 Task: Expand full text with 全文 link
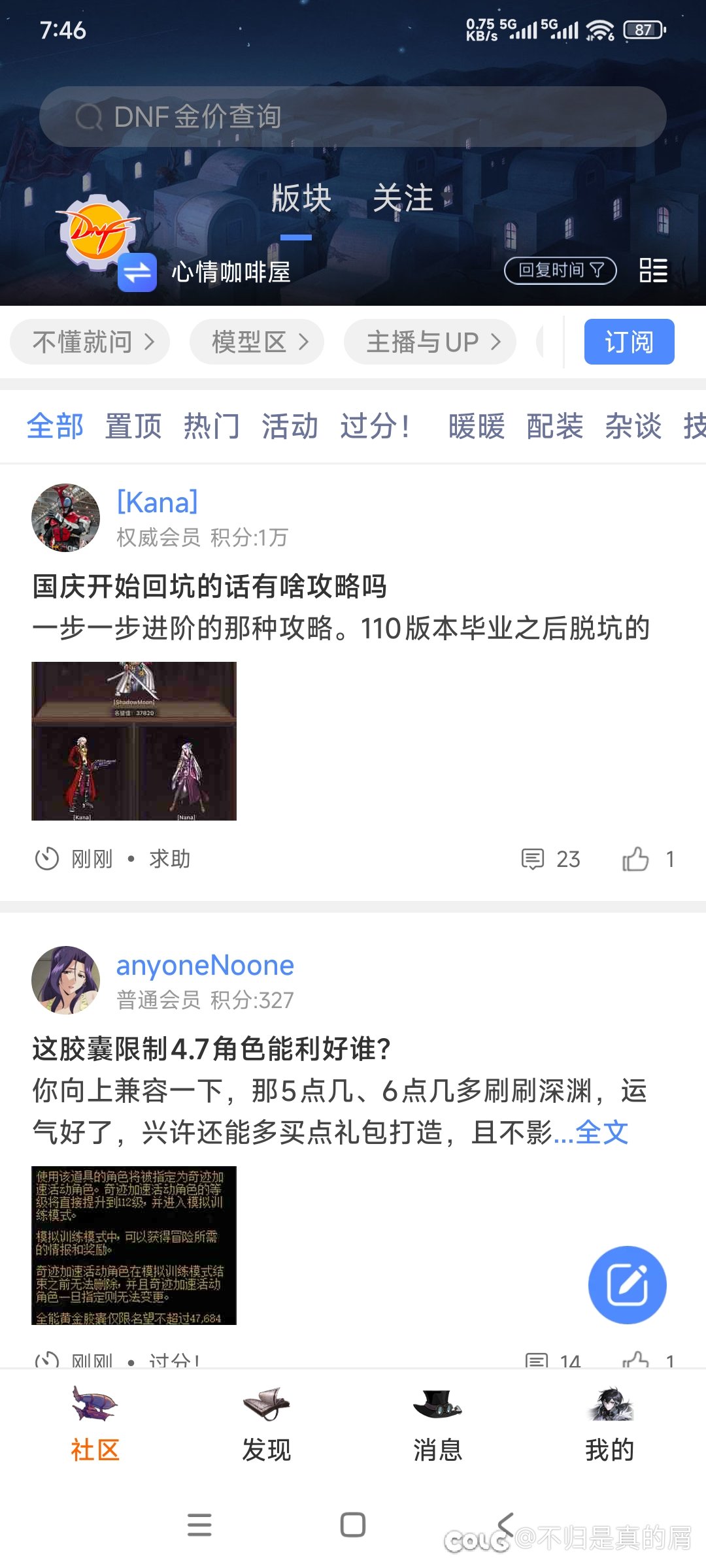601,1133
